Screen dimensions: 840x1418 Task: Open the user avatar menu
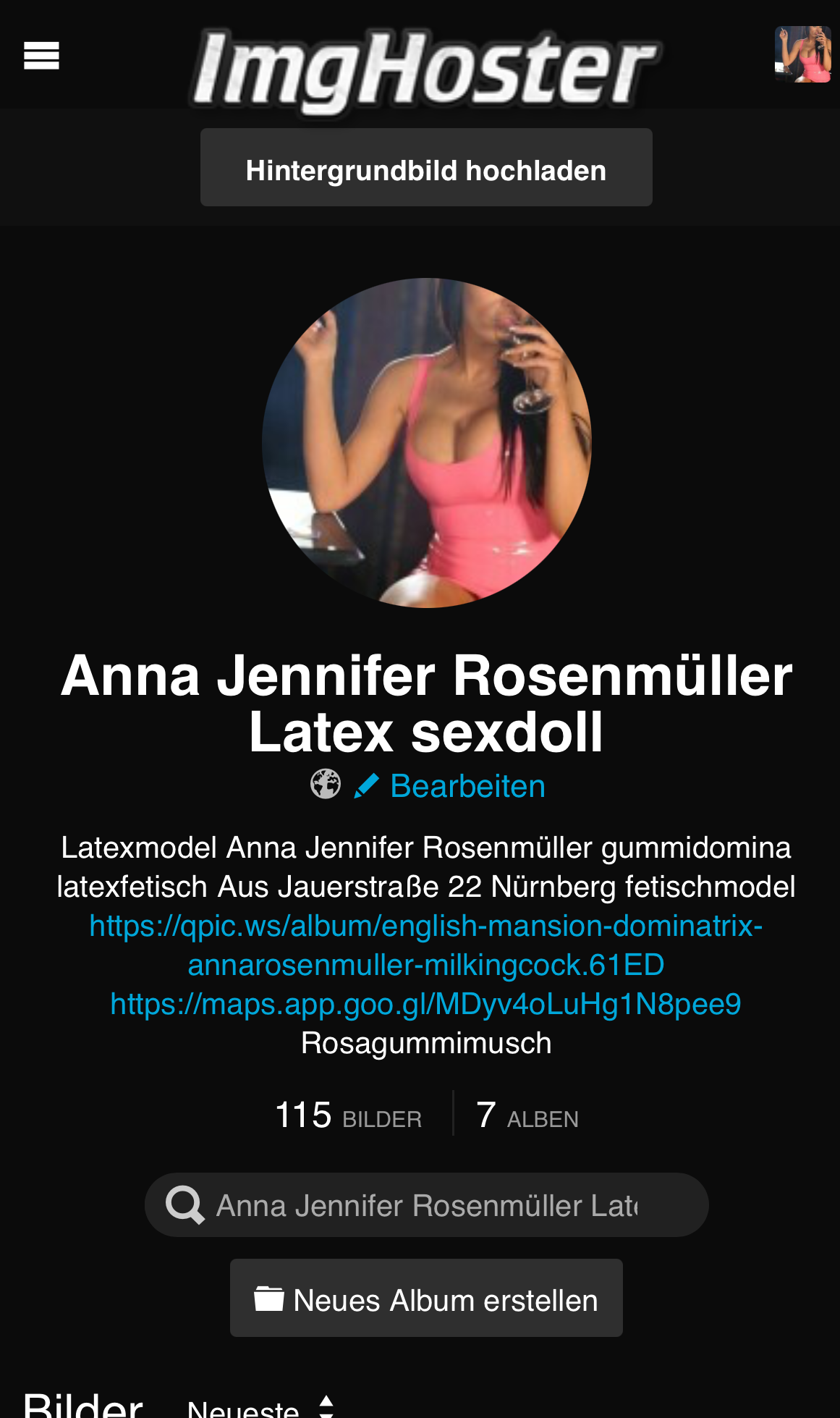tap(802, 54)
